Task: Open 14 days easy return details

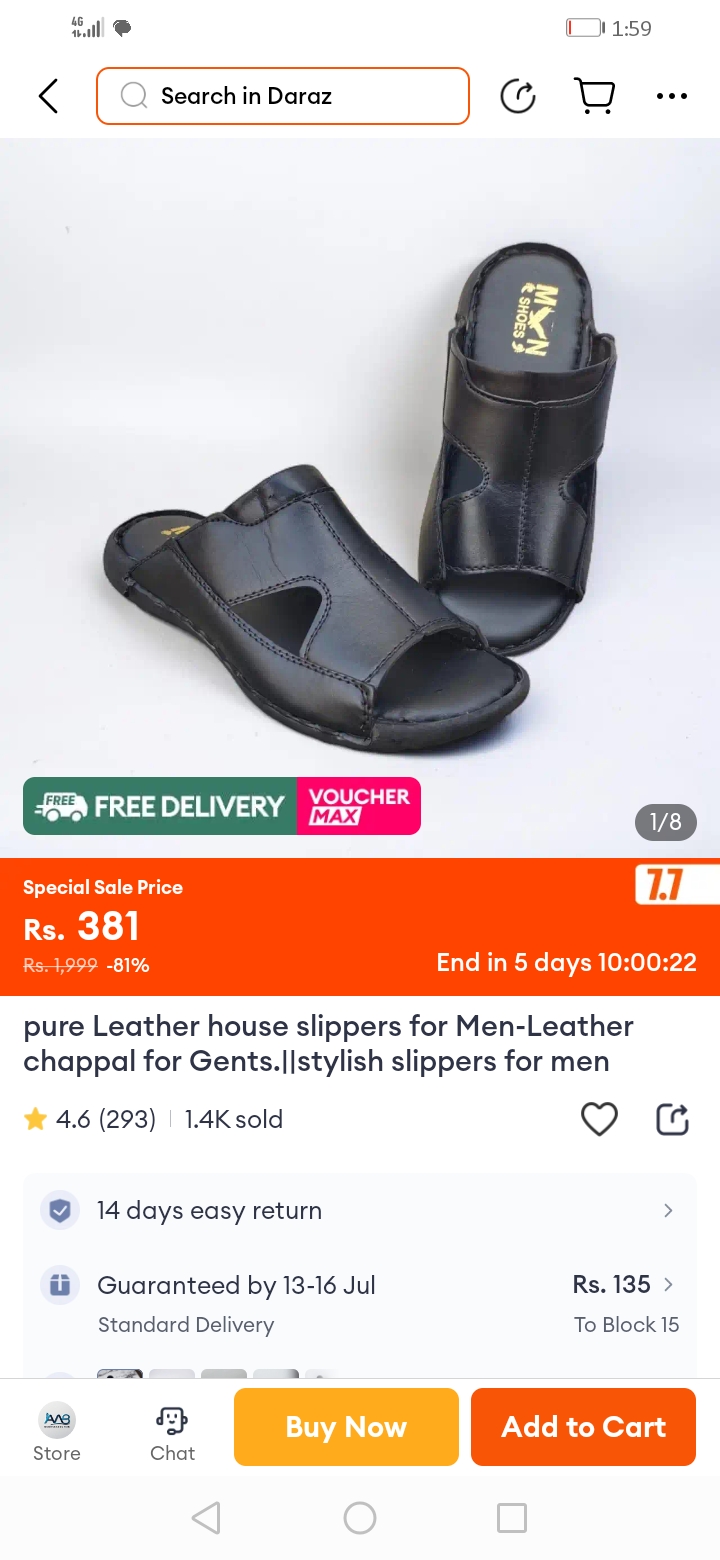Action: click(x=360, y=1210)
